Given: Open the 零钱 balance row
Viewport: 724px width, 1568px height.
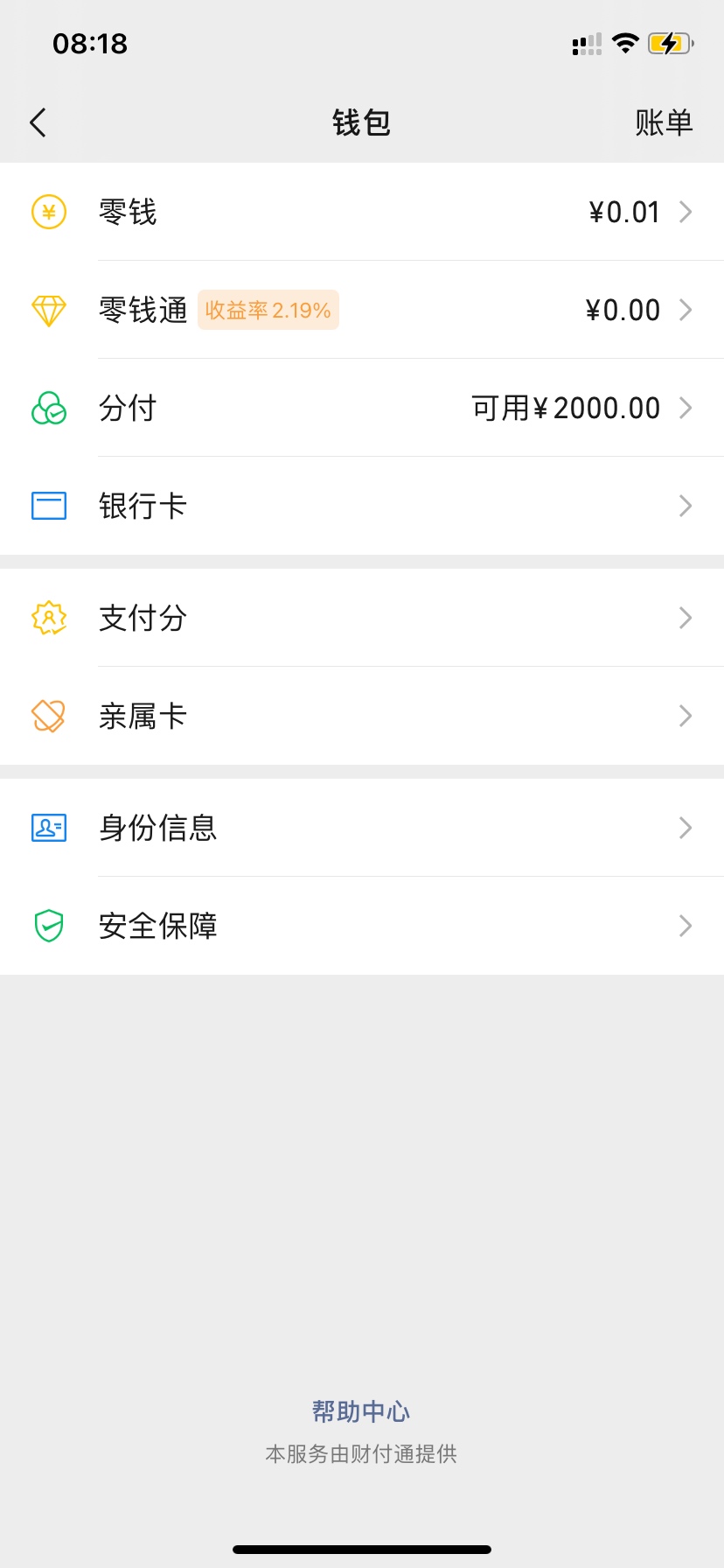Looking at the screenshot, I should [362, 212].
